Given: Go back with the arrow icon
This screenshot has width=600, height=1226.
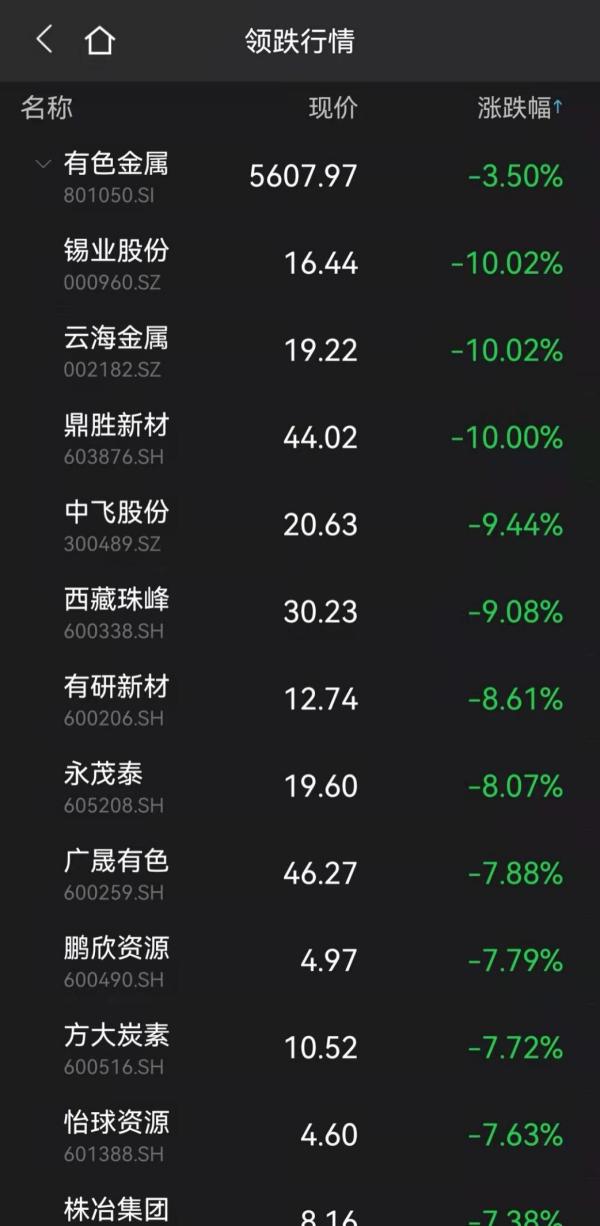Looking at the screenshot, I should [x=43, y=40].
